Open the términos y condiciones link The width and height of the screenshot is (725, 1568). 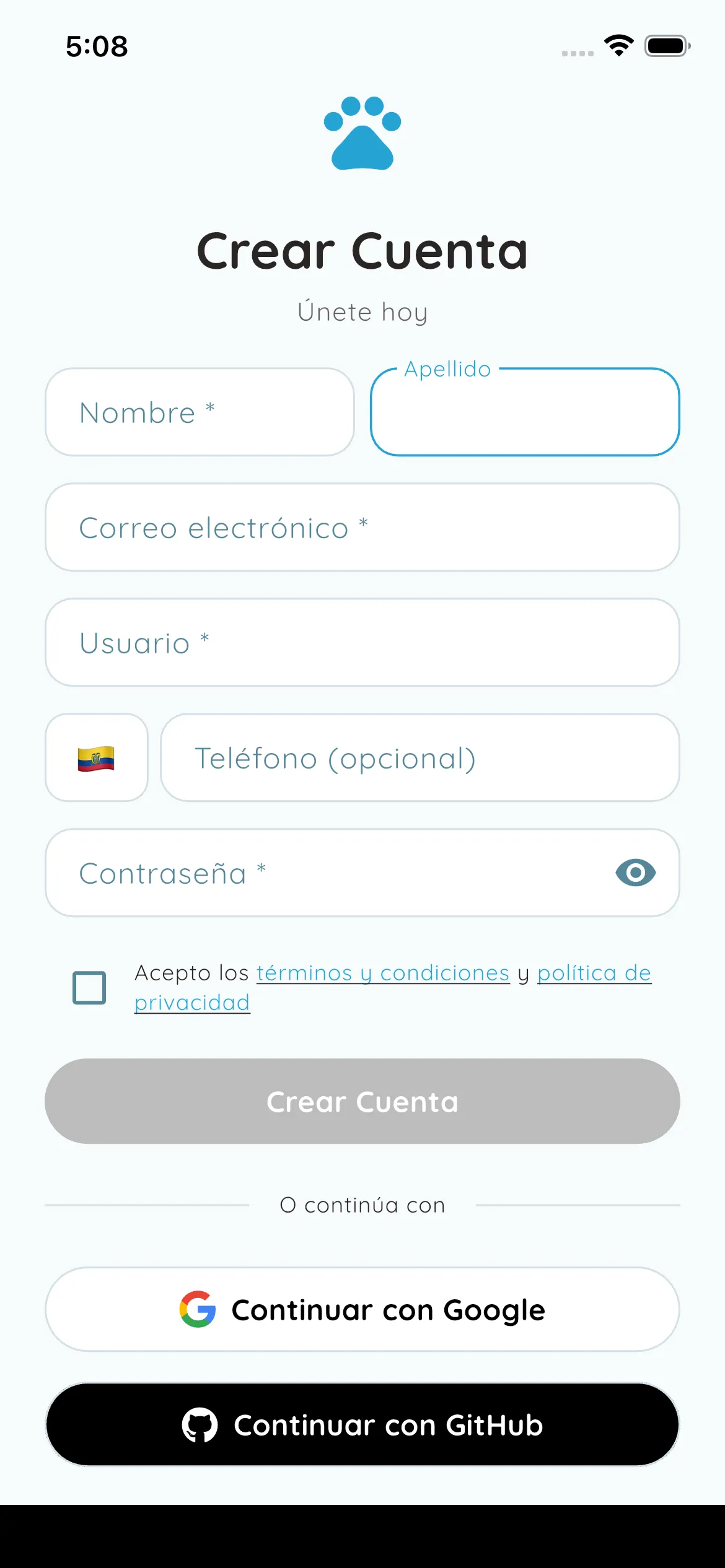point(382,973)
